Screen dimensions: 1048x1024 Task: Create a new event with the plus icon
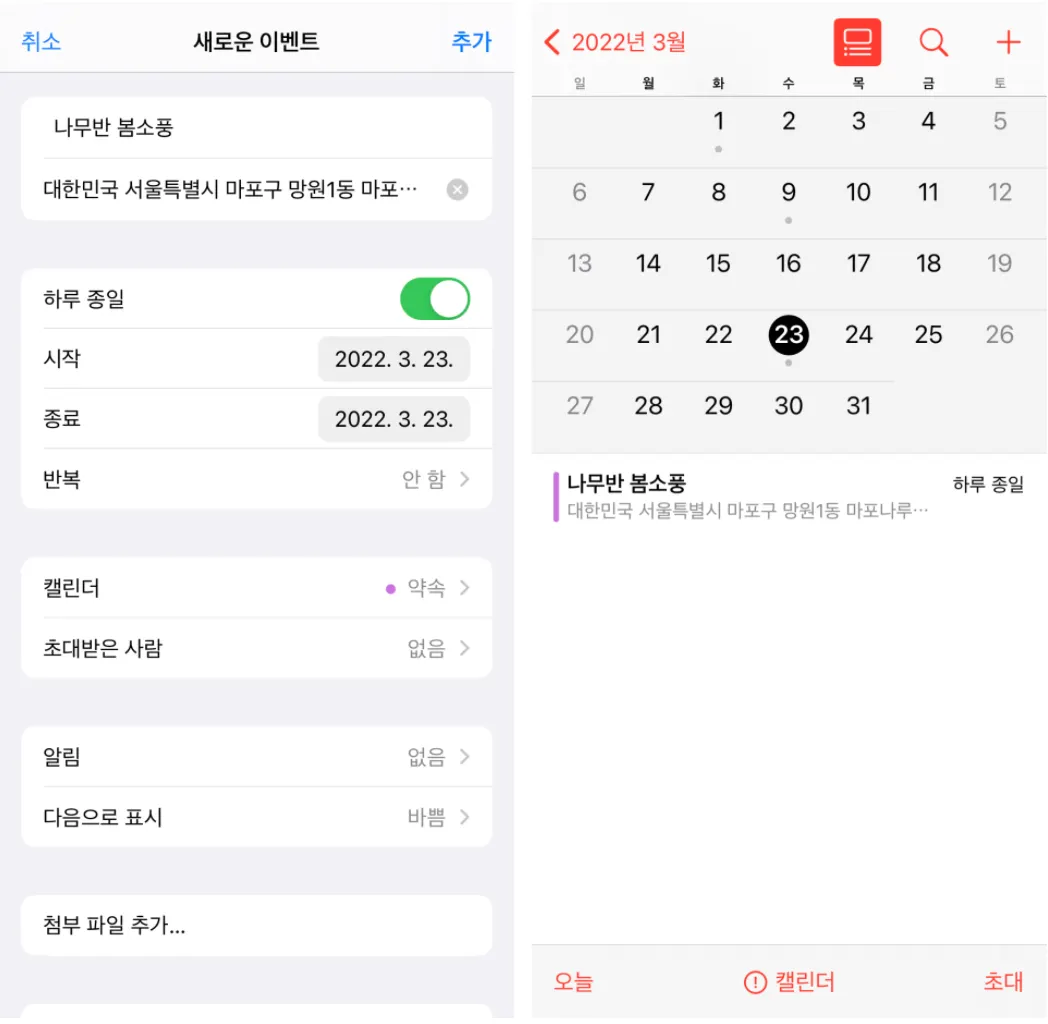(x=1008, y=42)
